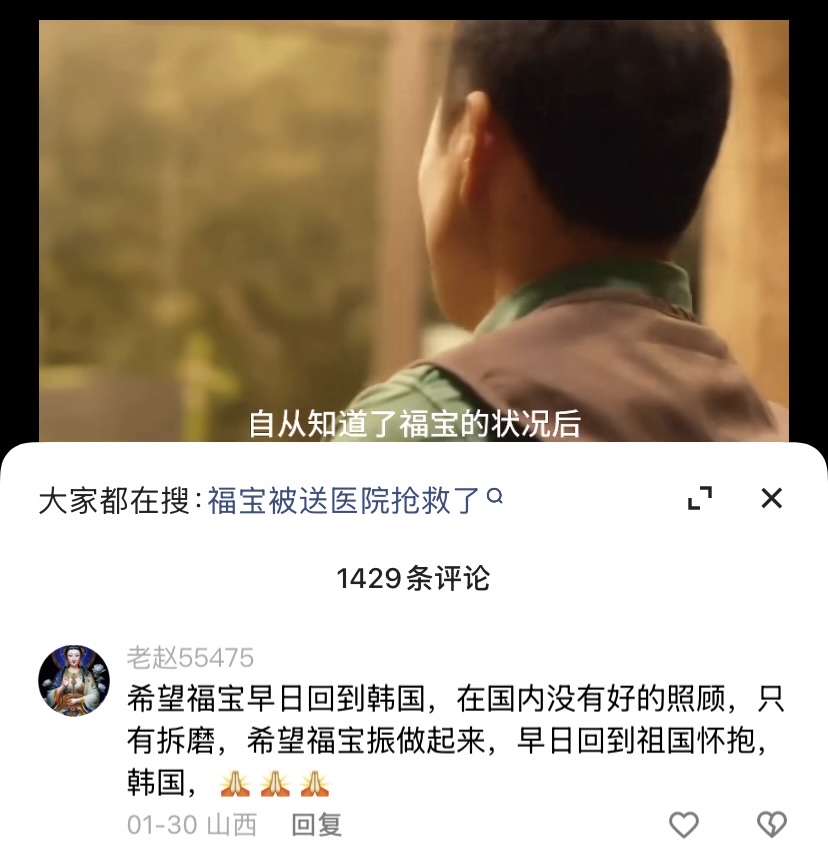The width and height of the screenshot is (828, 855).
Task: Like 老赵55475's comment
Action: coord(684,825)
